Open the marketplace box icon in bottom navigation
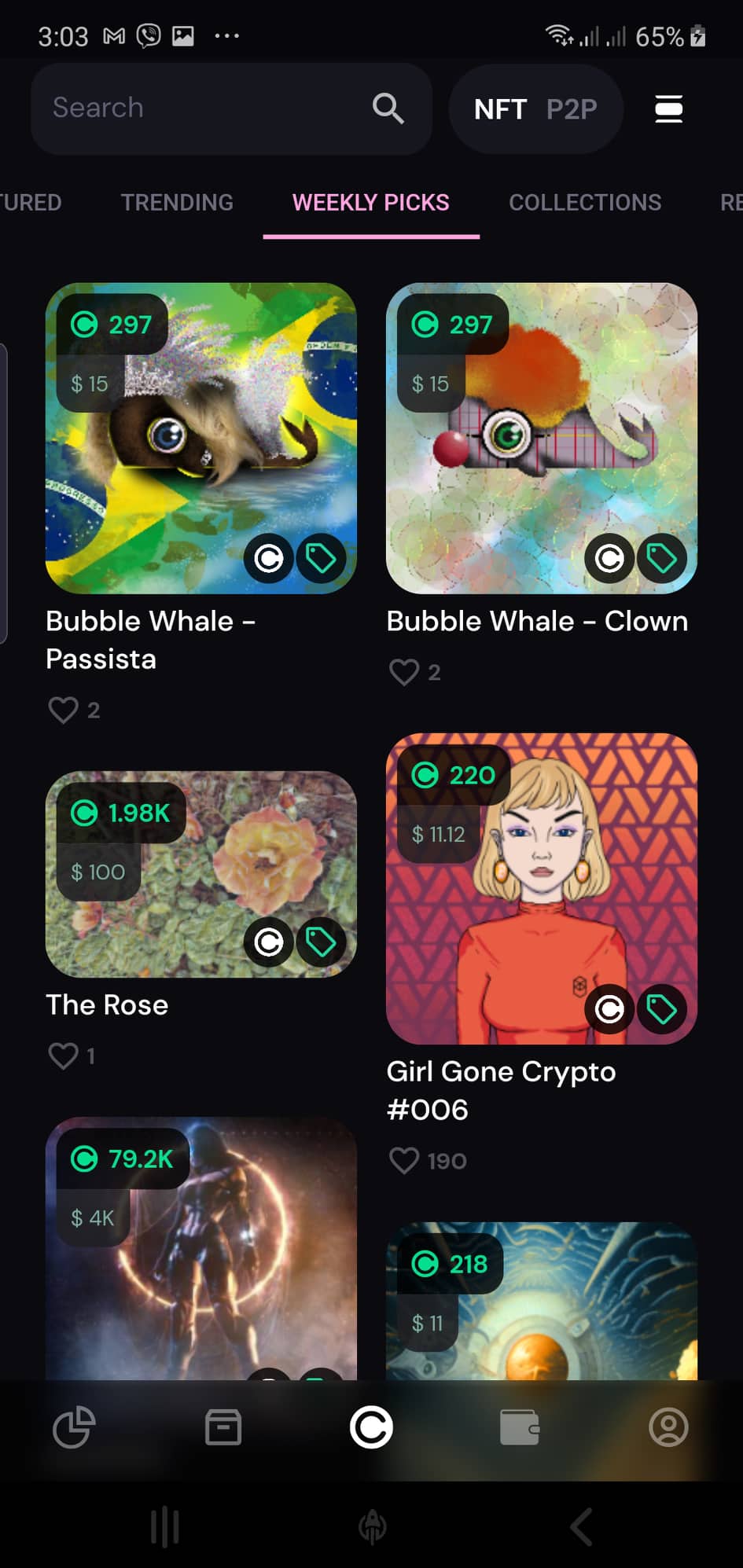743x1568 pixels. [x=223, y=1427]
